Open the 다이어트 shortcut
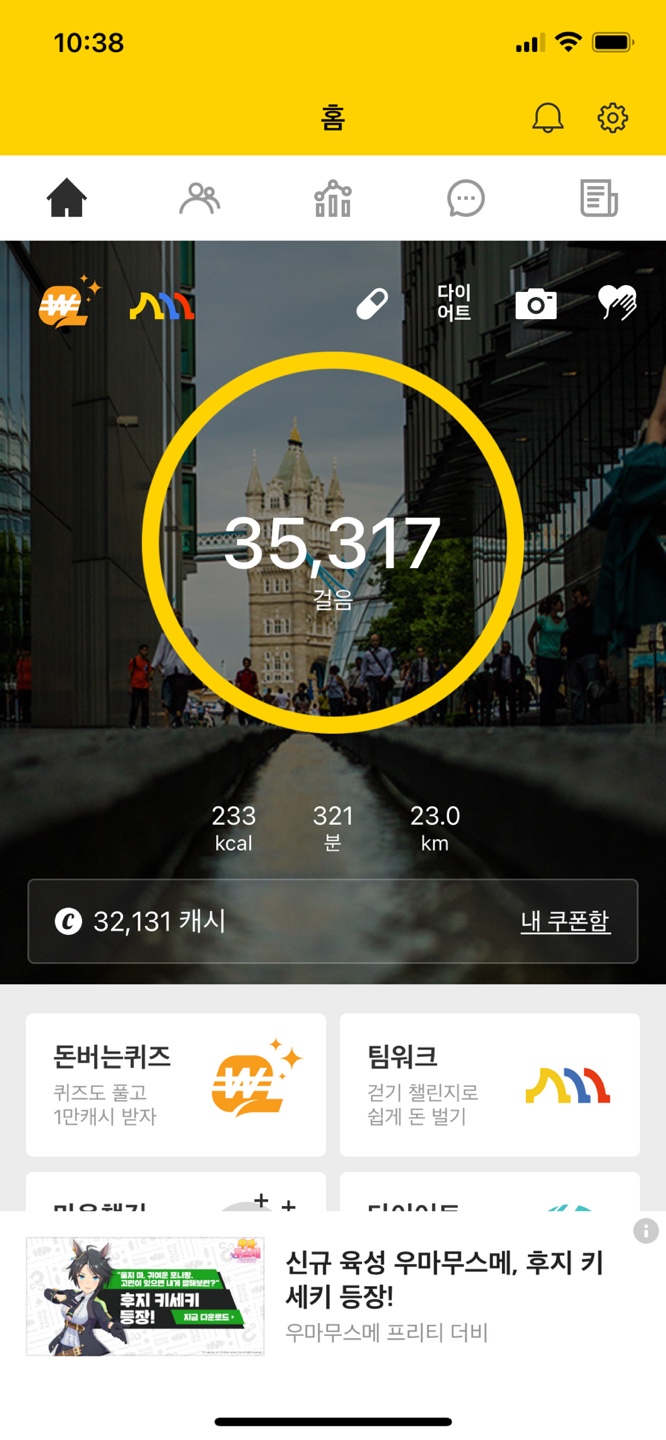The image size is (666, 1440). point(454,303)
